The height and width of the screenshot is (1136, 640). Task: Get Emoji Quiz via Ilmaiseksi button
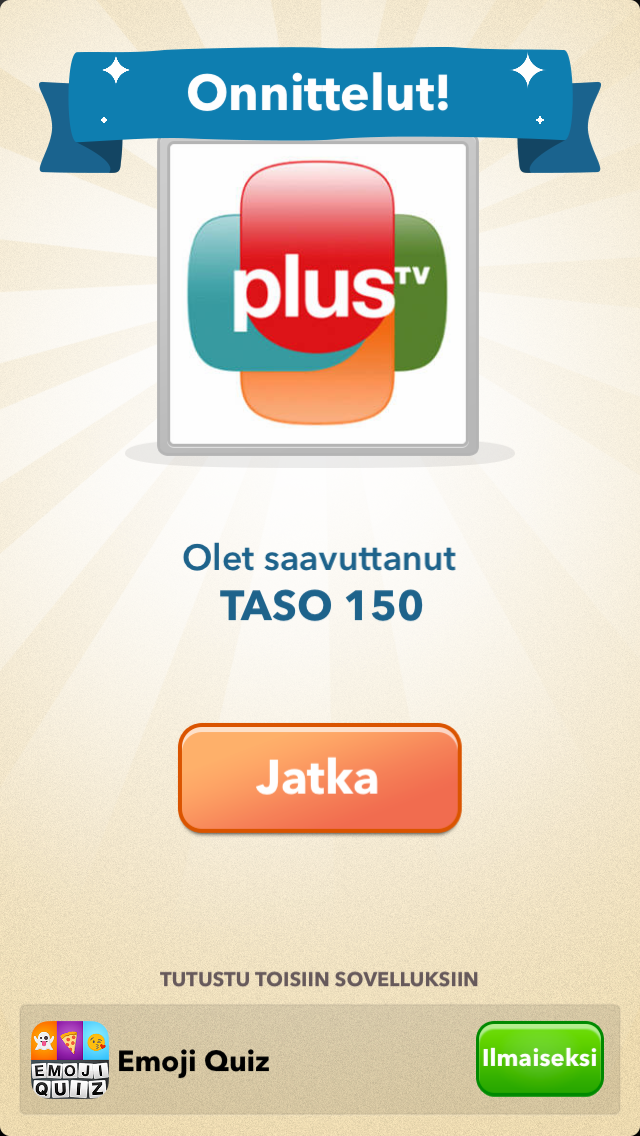click(x=539, y=1058)
